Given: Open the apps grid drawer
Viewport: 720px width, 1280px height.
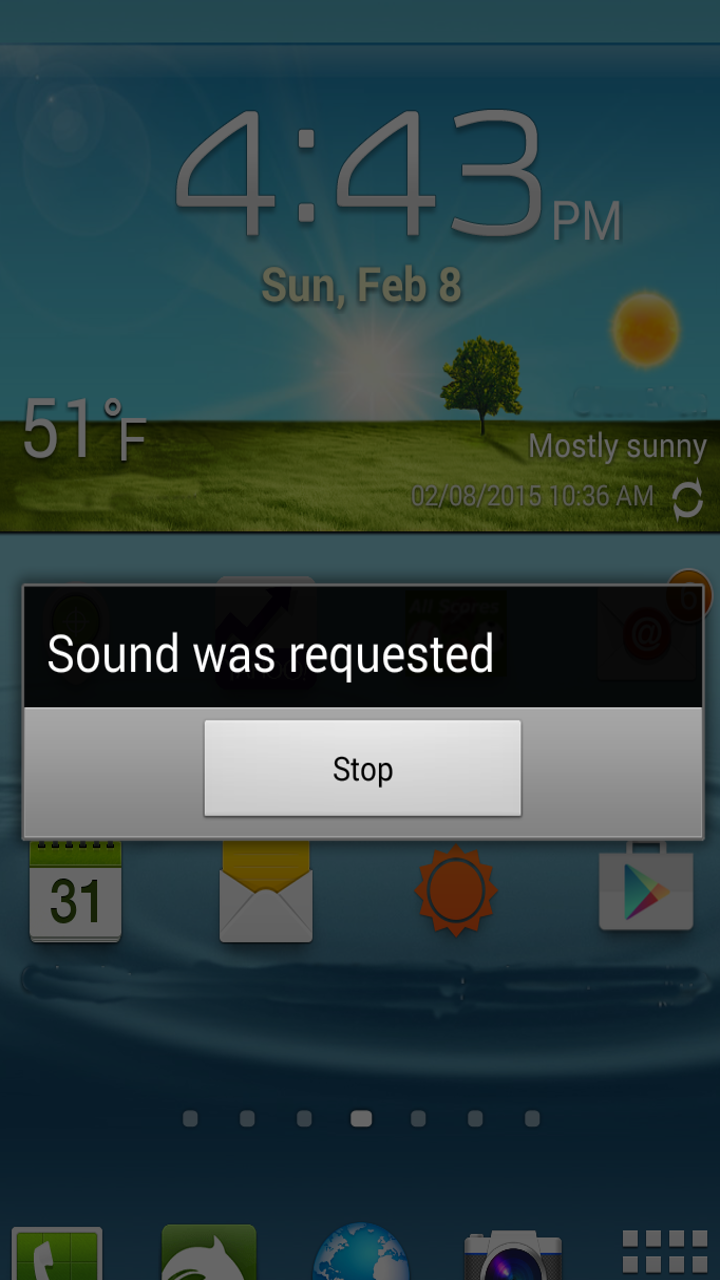Looking at the screenshot, I should 664,1252.
